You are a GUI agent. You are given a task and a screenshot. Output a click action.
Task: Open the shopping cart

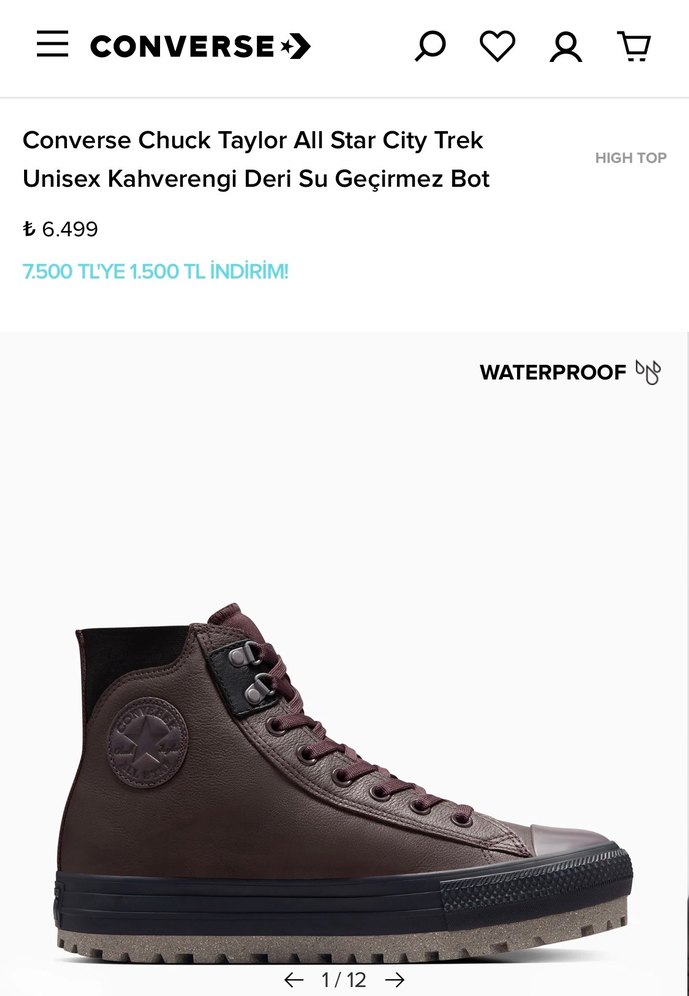[x=634, y=46]
